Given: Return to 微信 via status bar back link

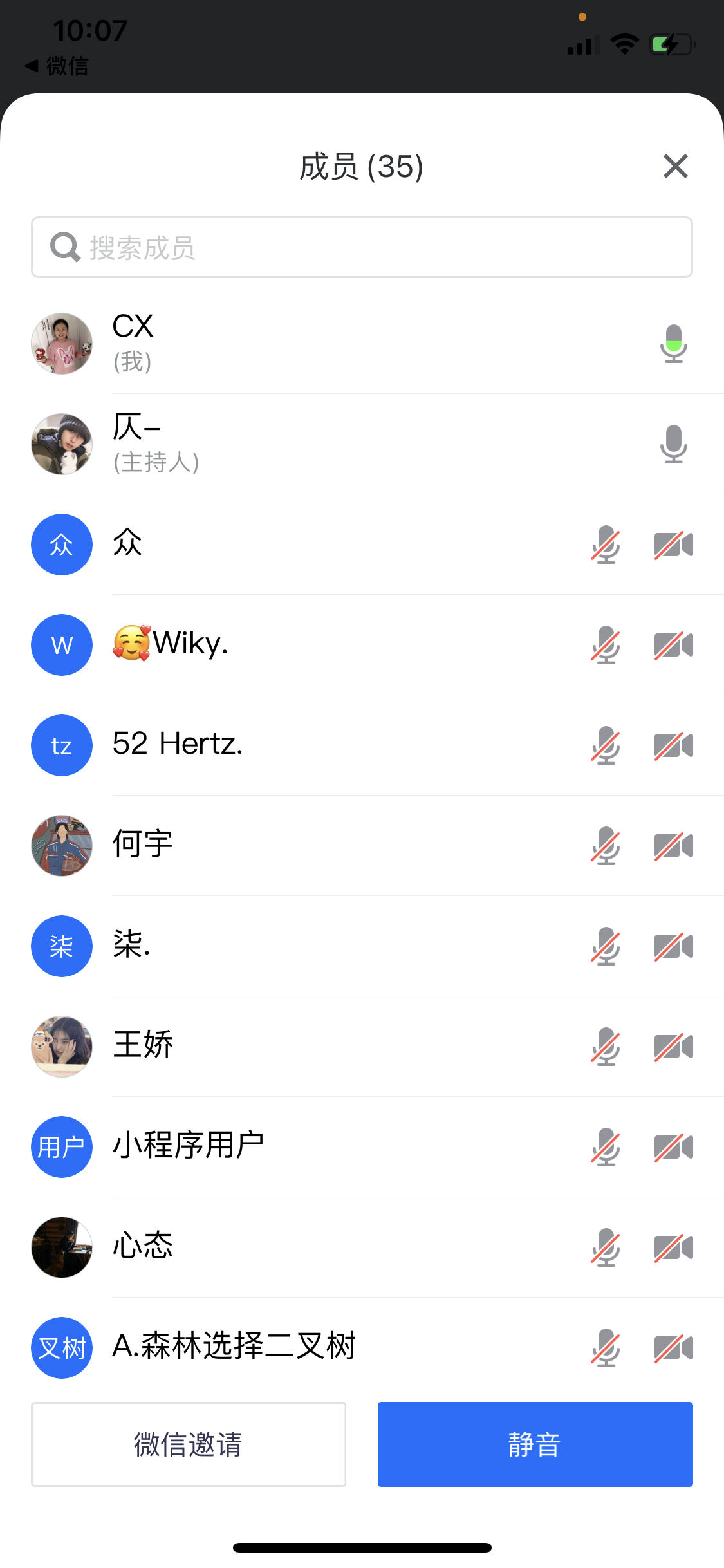Looking at the screenshot, I should pos(57,66).
